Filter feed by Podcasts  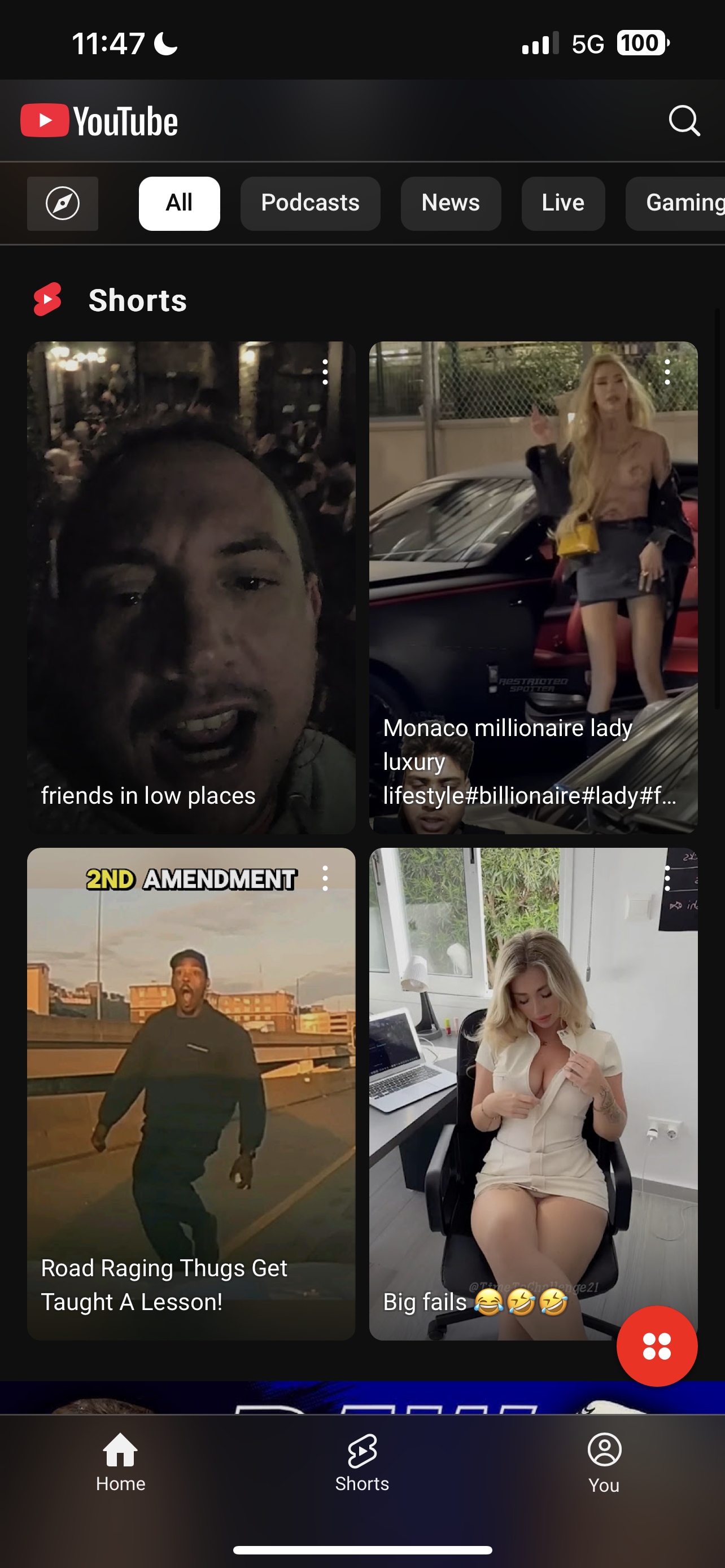[x=310, y=203]
